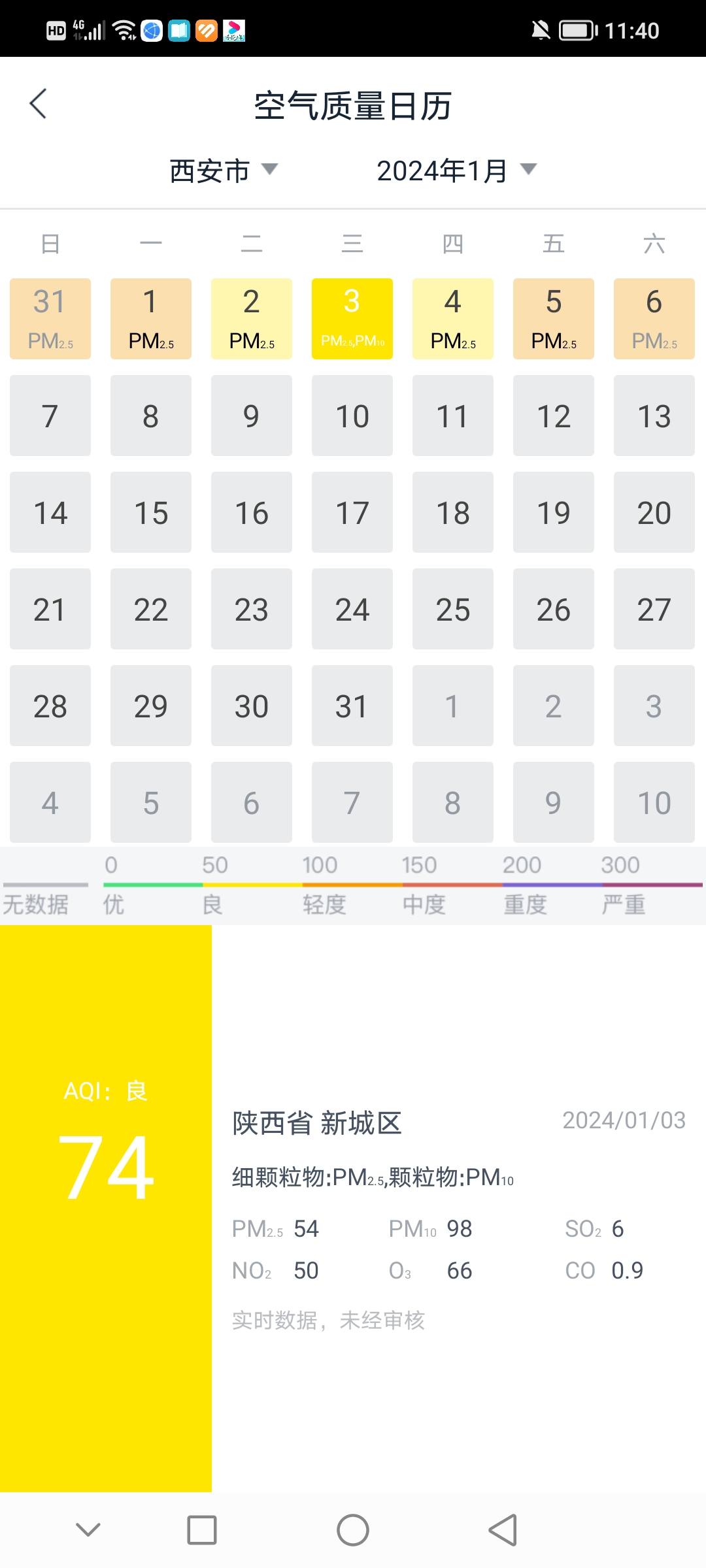Select January 1 with PM2.5 label
This screenshot has height=1568, width=706.
[151, 319]
